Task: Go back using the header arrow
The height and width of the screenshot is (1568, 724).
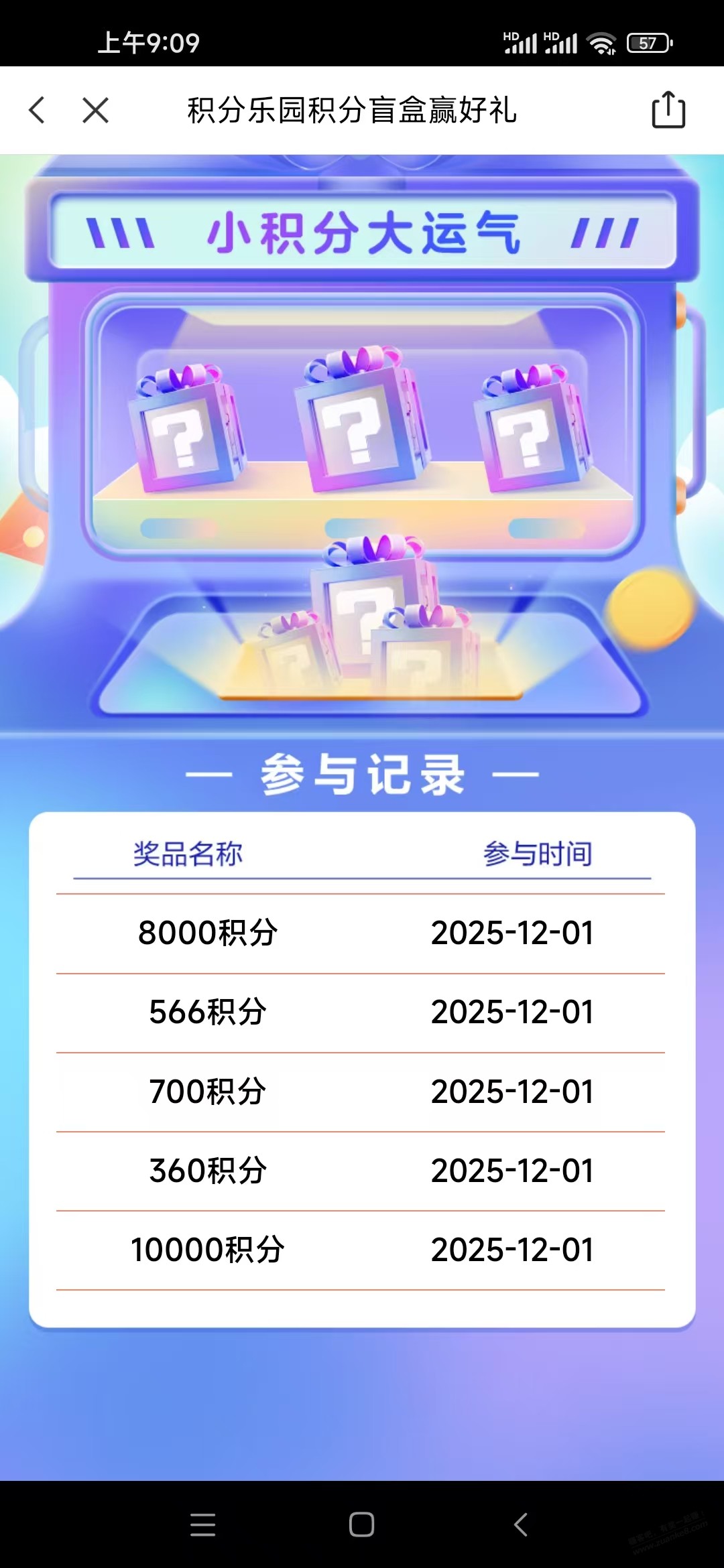Action: pyautogui.click(x=38, y=111)
